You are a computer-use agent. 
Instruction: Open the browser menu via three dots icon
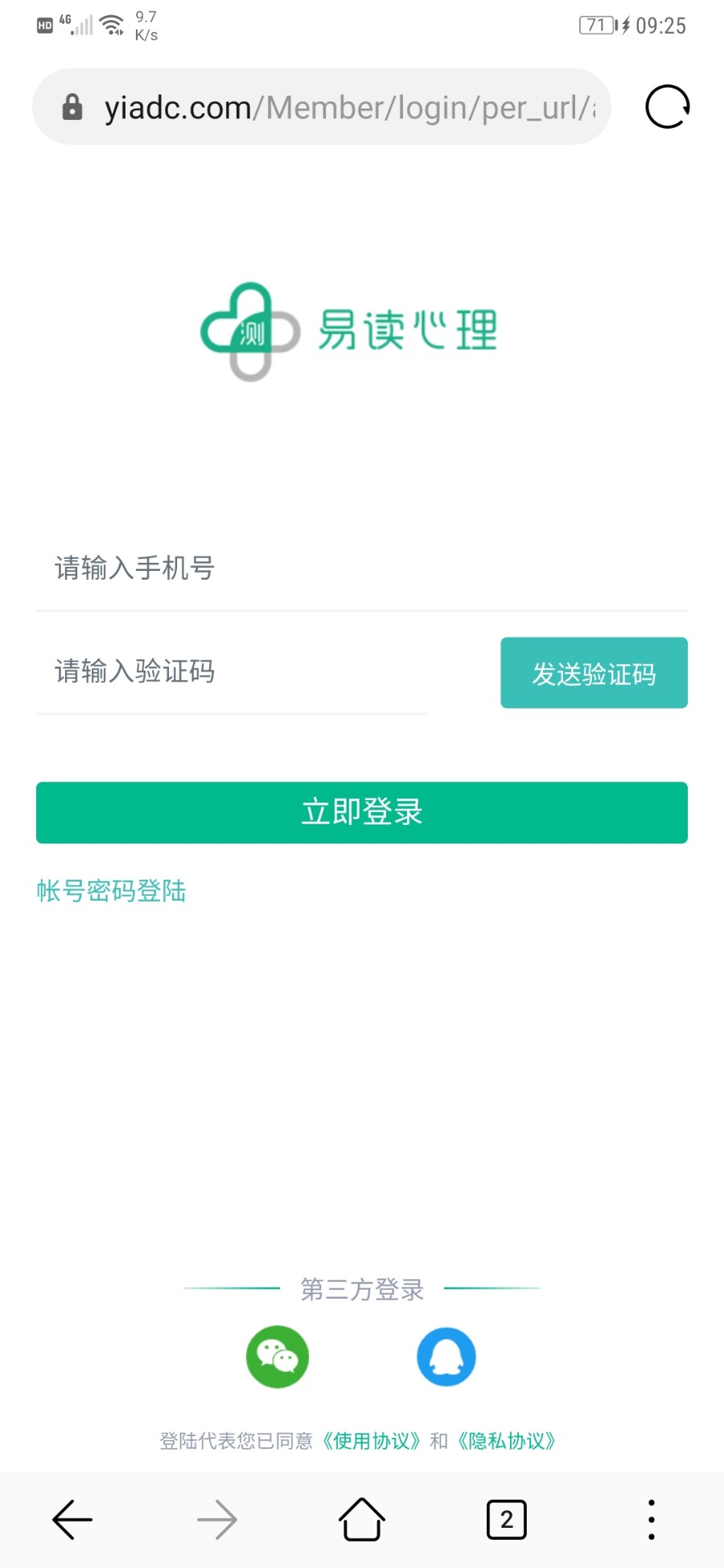651,1519
